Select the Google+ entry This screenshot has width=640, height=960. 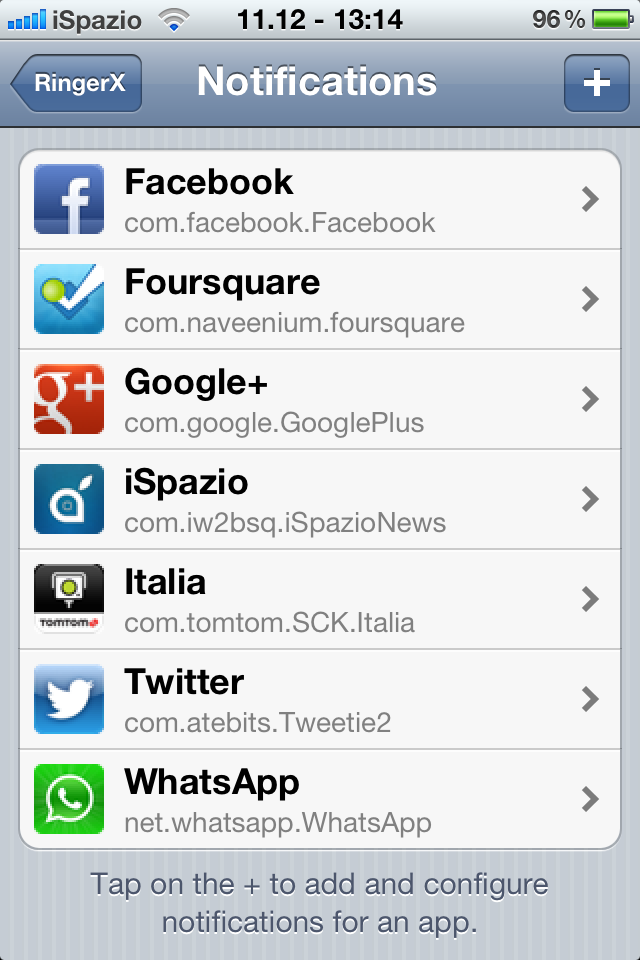(x=320, y=400)
